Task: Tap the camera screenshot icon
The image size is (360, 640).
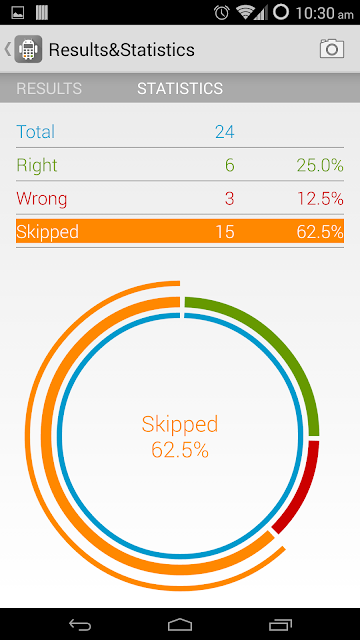Action: [x=331, y=49]
